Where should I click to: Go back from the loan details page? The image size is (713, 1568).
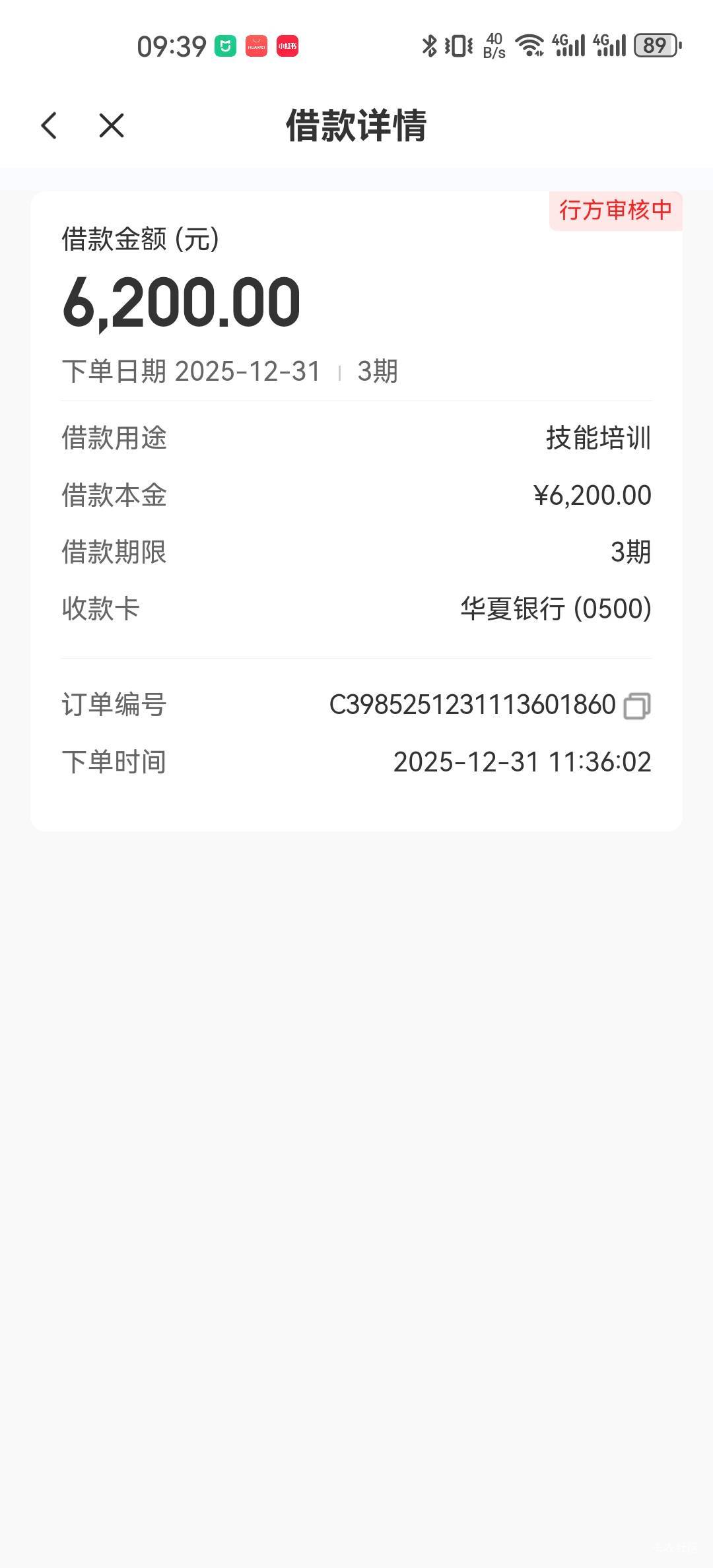(x=49, y=125)
